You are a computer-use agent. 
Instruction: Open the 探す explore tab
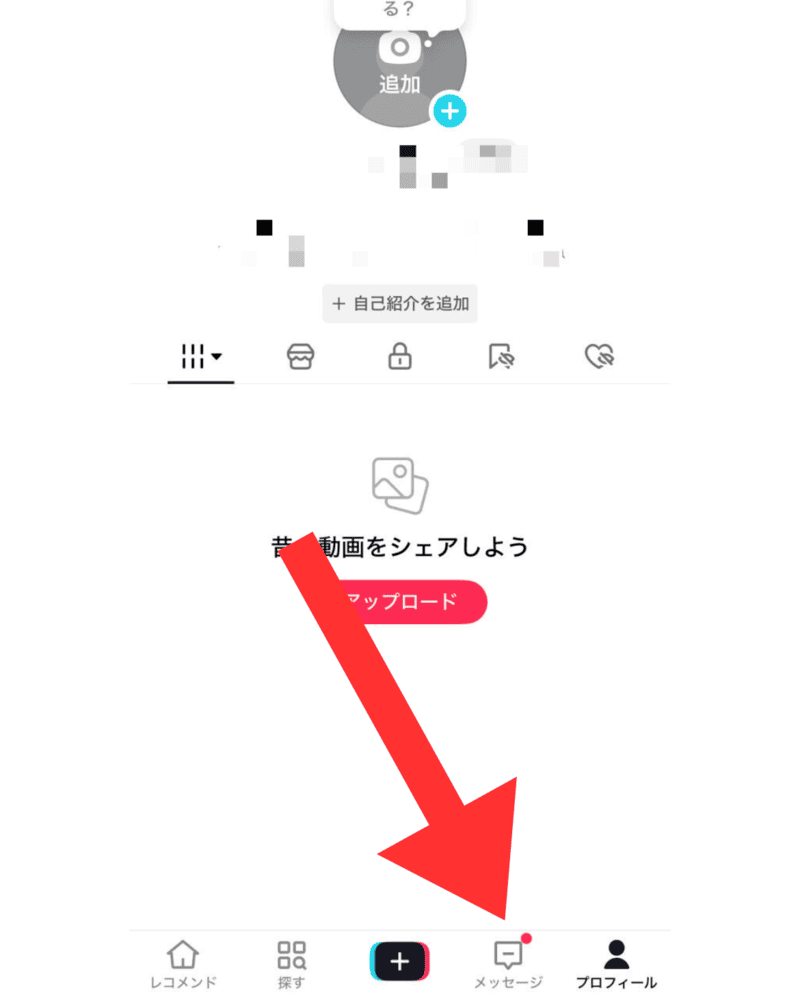click(291, 964)
